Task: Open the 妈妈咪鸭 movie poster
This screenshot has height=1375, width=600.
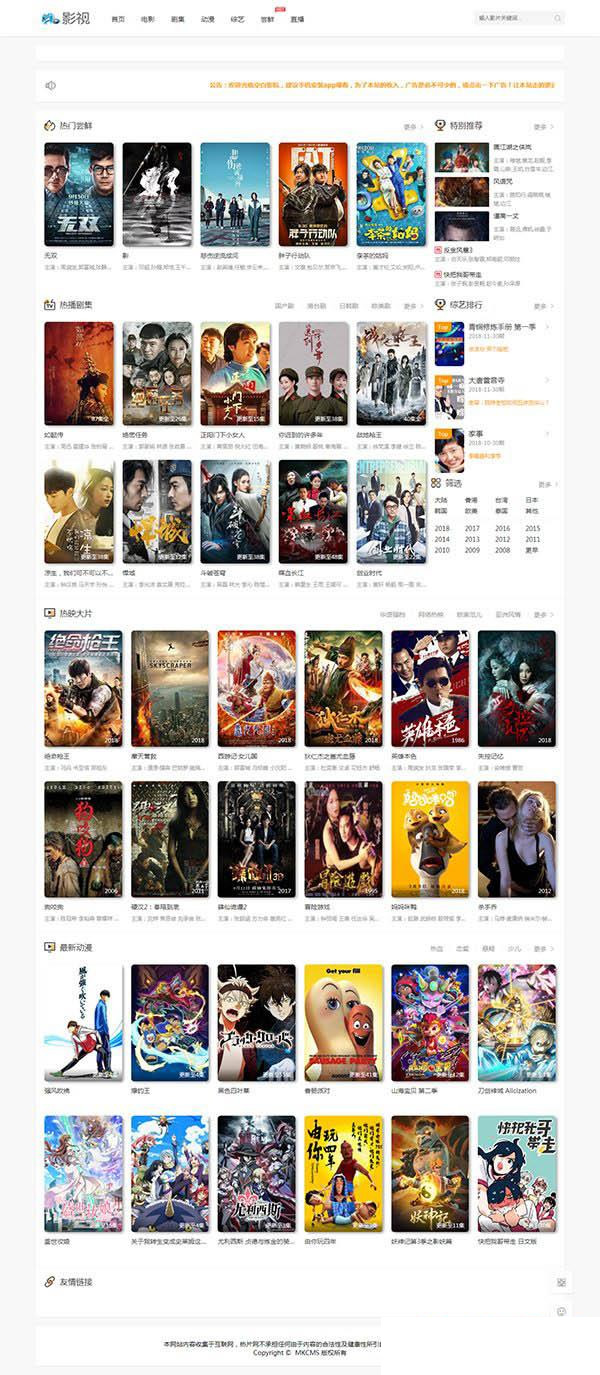Action: tap(430, 840)
